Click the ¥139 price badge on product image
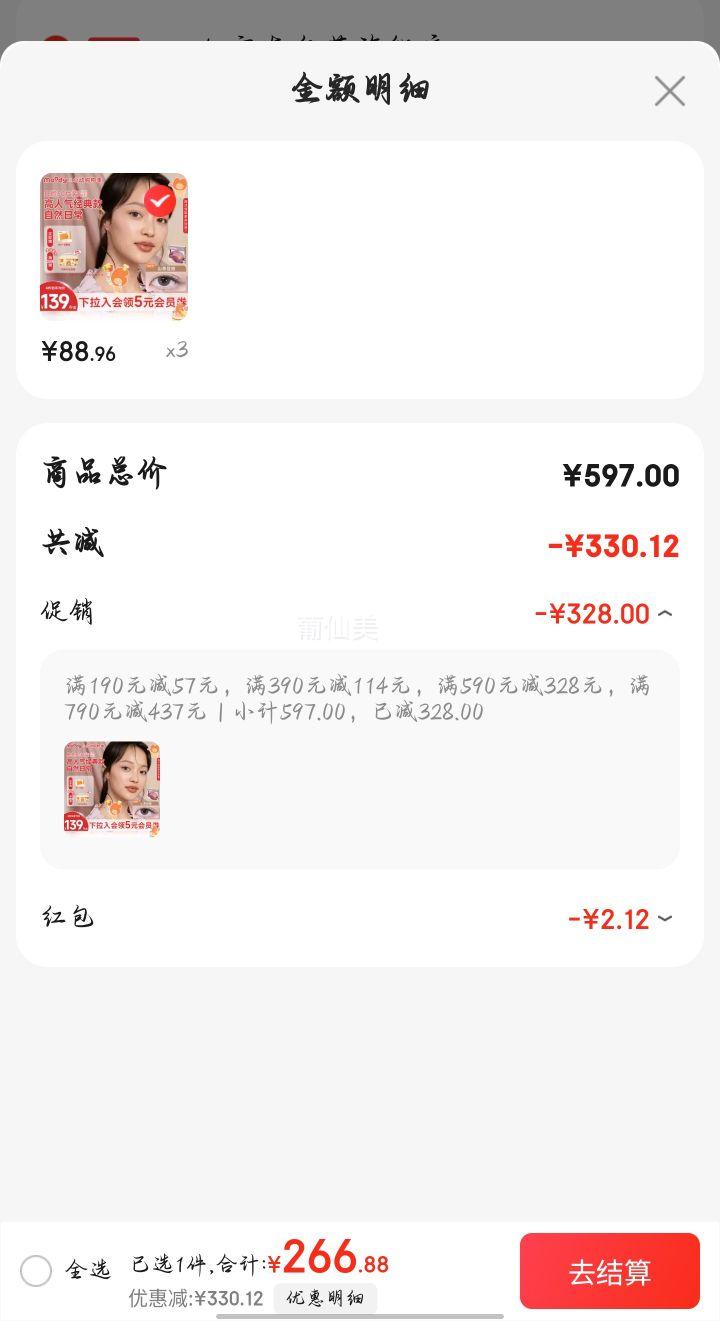 [x=58, y=300]
